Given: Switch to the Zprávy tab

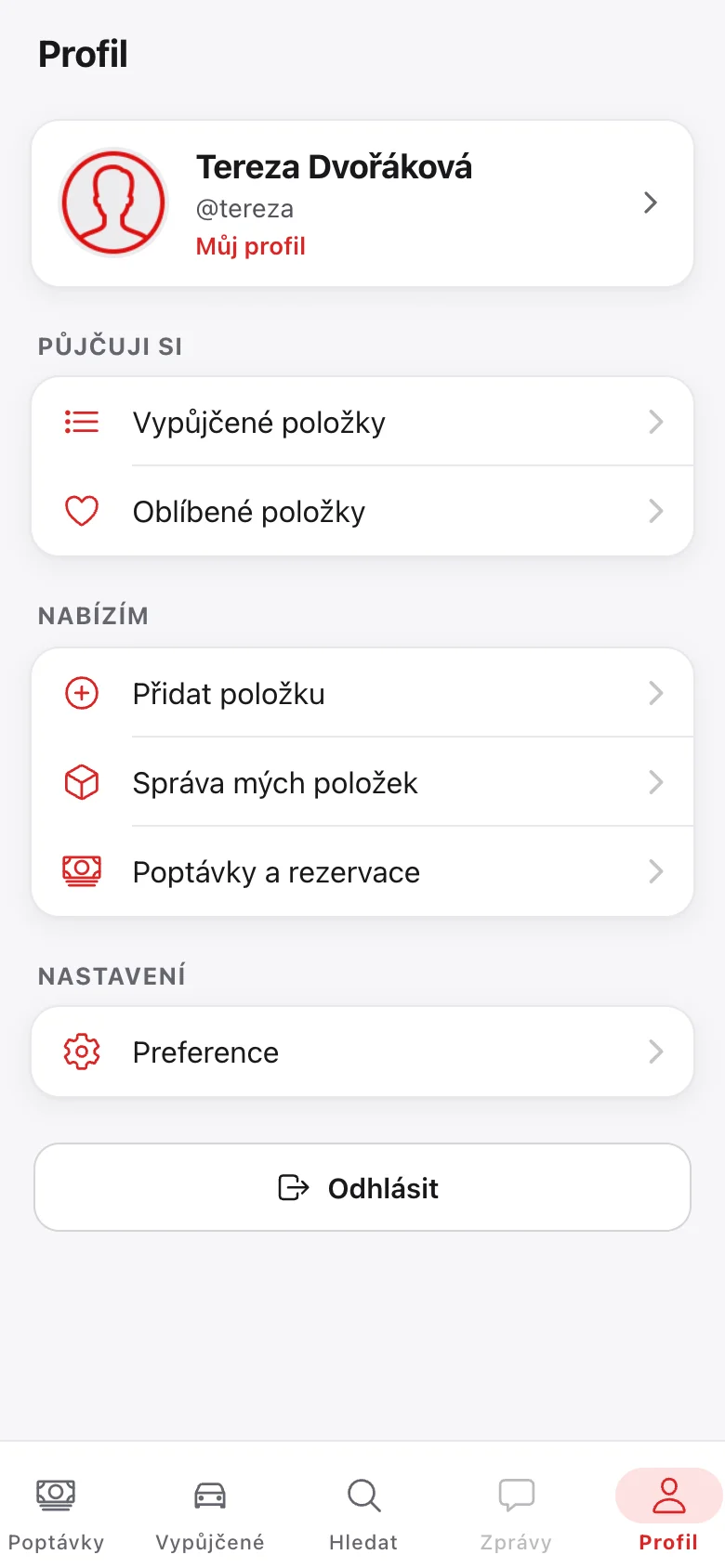Looking at the screenshot, I should tap(516, 1514).
